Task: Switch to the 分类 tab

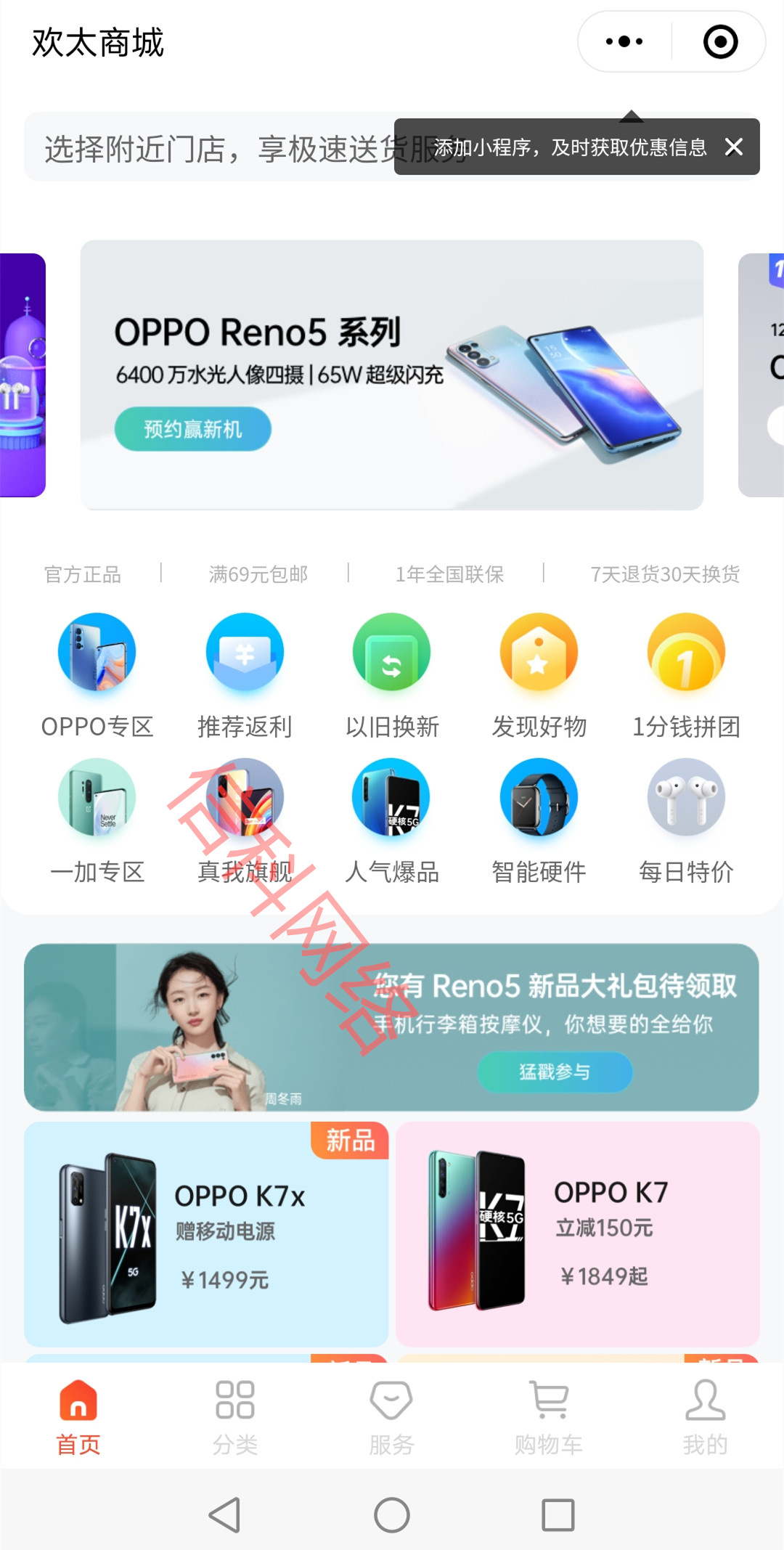Action: point(234,1417)
